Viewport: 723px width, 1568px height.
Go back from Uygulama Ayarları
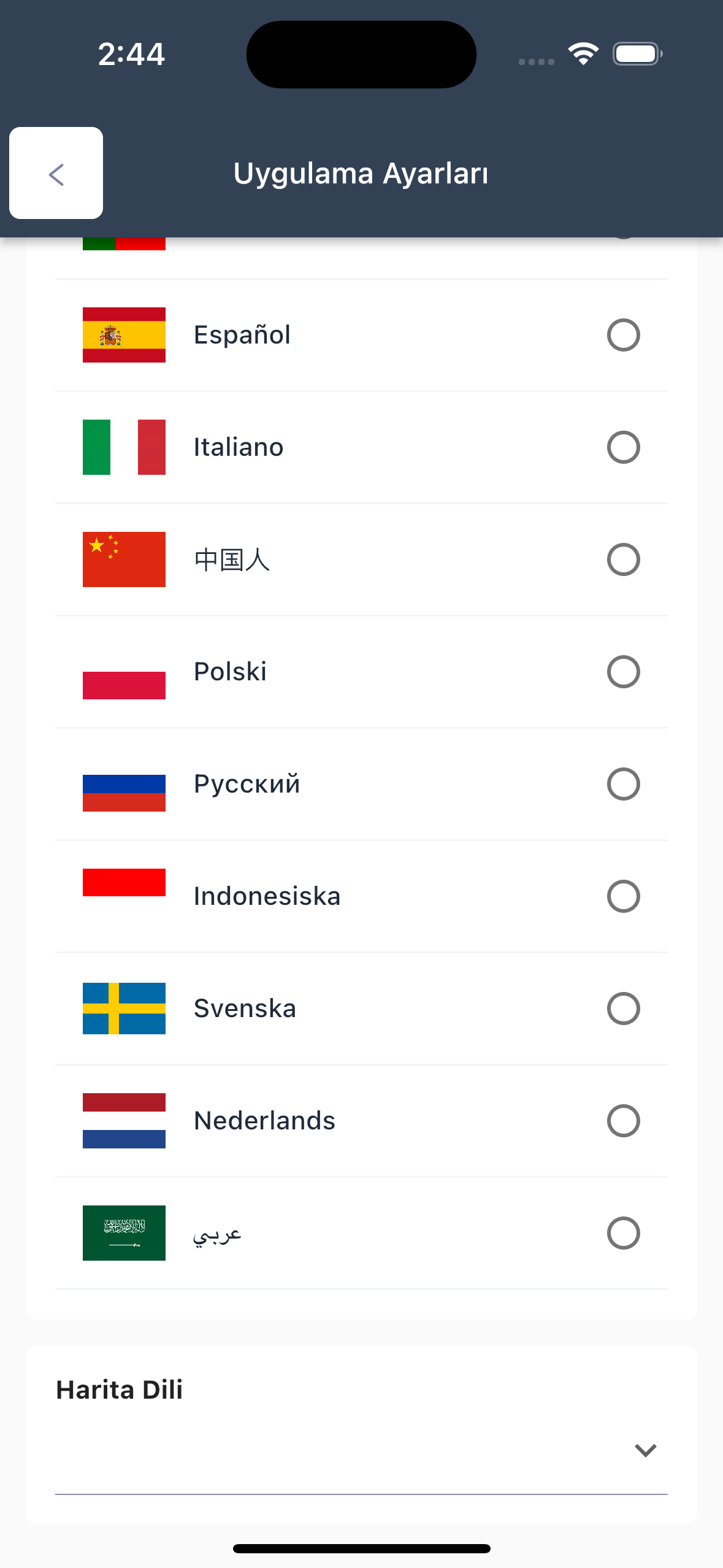tap(56, 173)
